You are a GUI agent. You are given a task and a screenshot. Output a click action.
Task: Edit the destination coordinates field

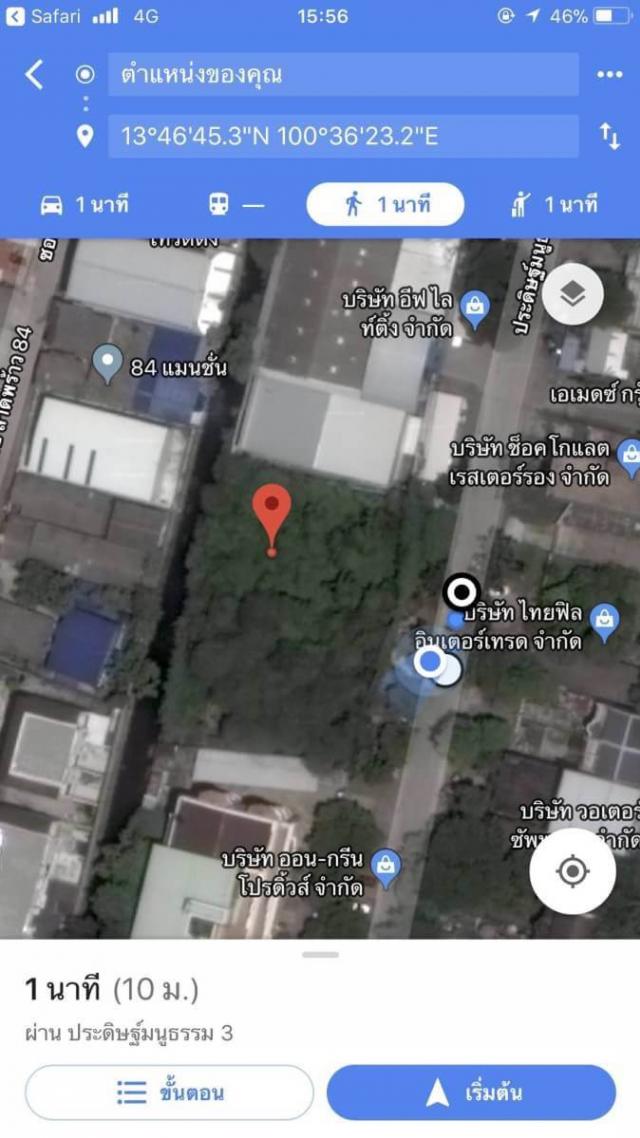[343, 136]
